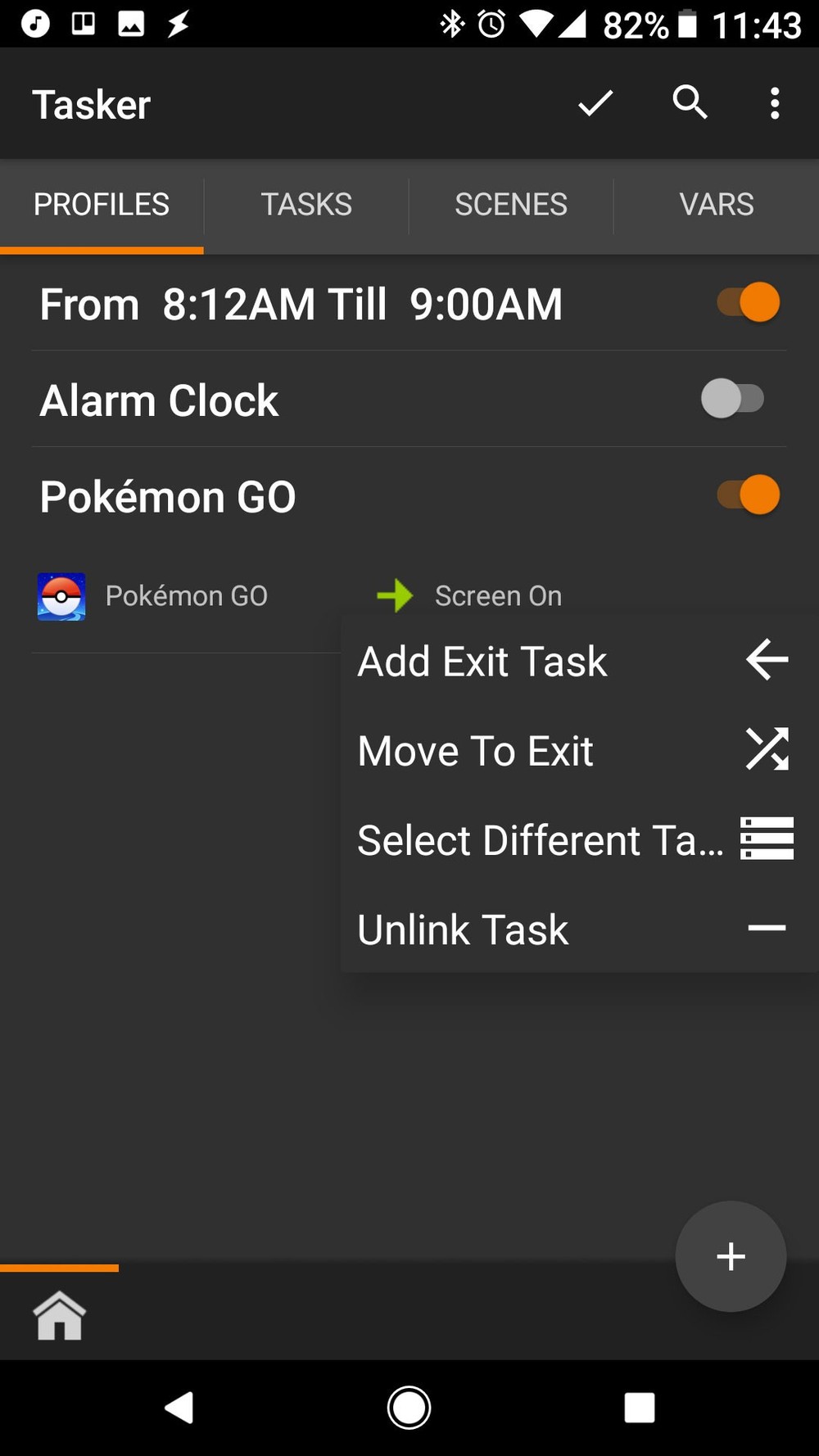The height and width of the screenshot is (1456, 819).
Task: Go back using system back button
Action: (179, 1408)
